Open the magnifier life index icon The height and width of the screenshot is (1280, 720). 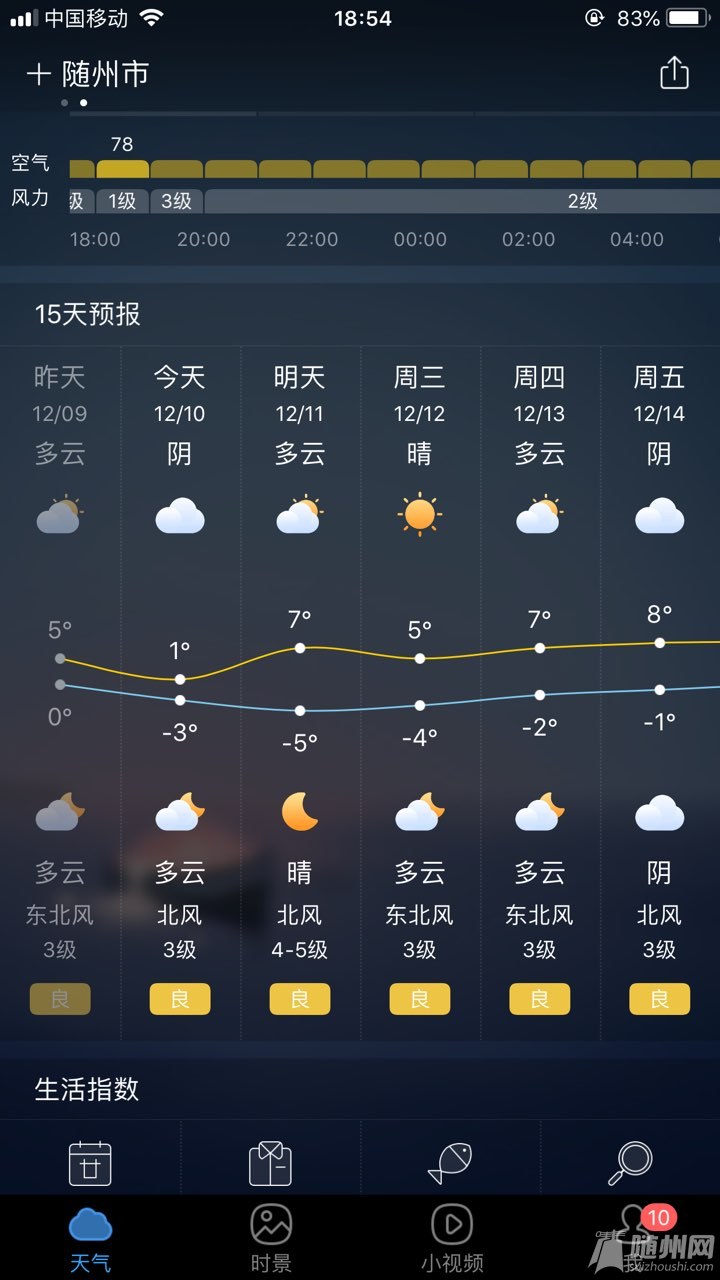[630, 1163]
